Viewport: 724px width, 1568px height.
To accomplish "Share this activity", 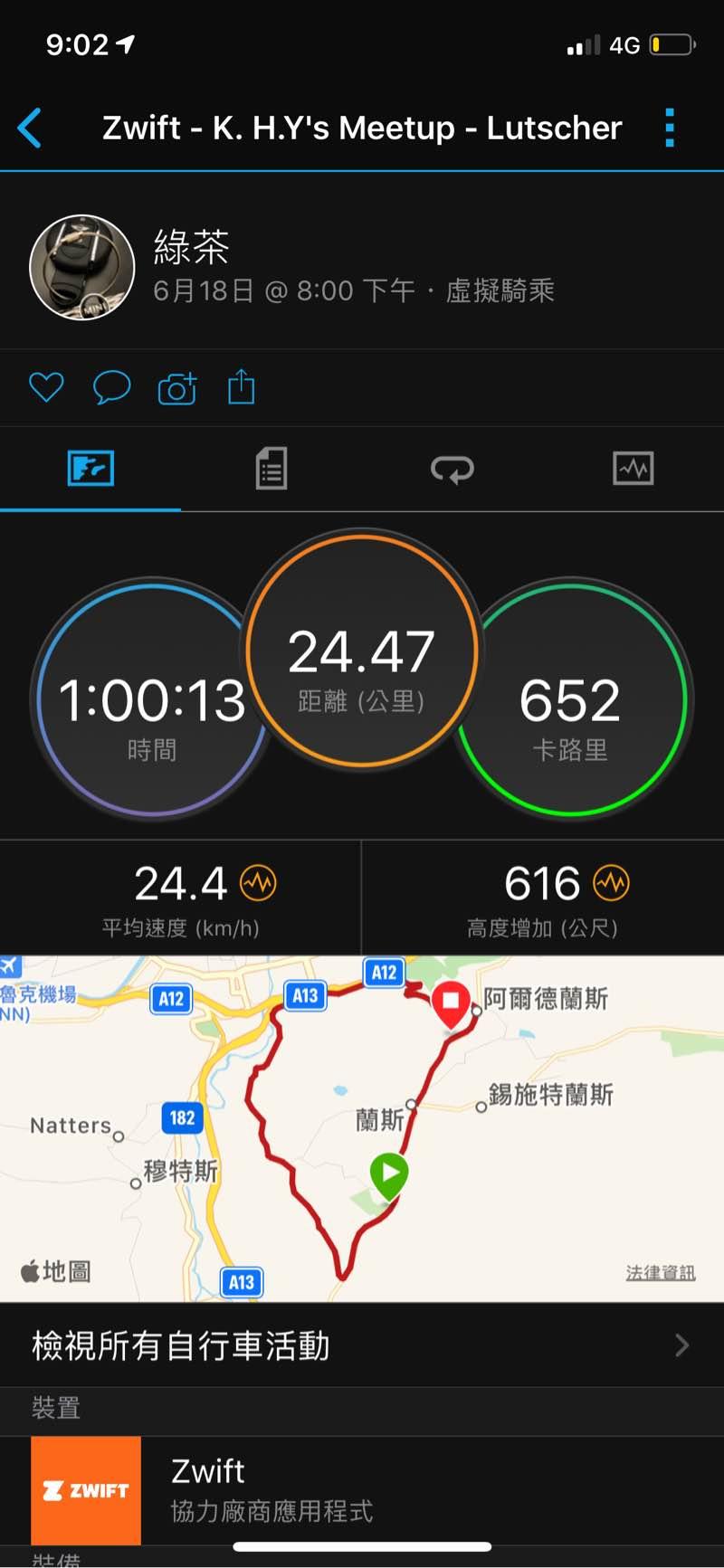I will 242,387.
